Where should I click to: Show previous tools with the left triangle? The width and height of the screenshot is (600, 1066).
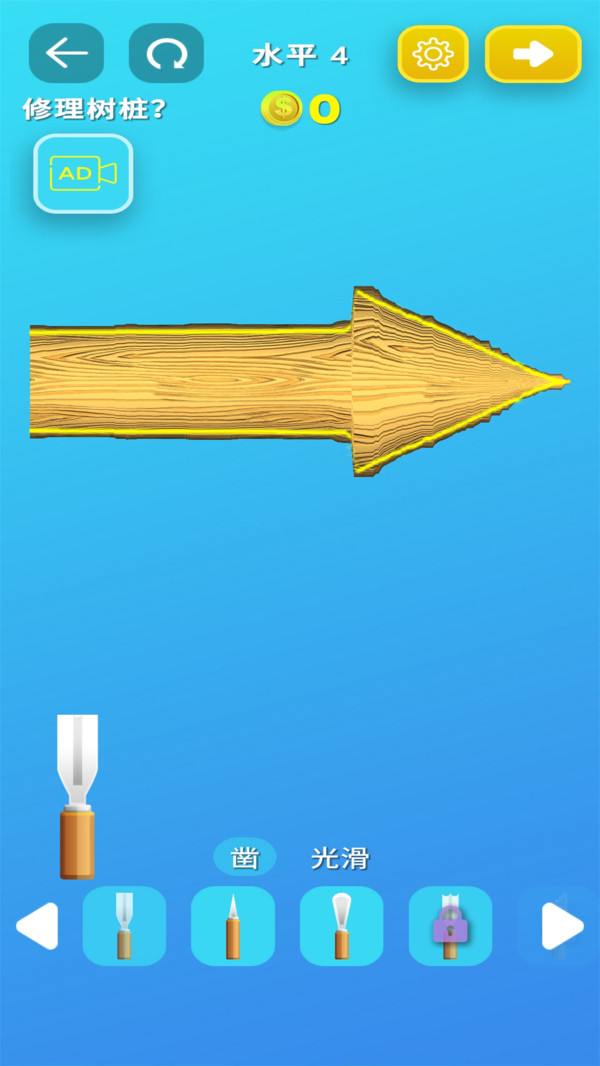37,926
